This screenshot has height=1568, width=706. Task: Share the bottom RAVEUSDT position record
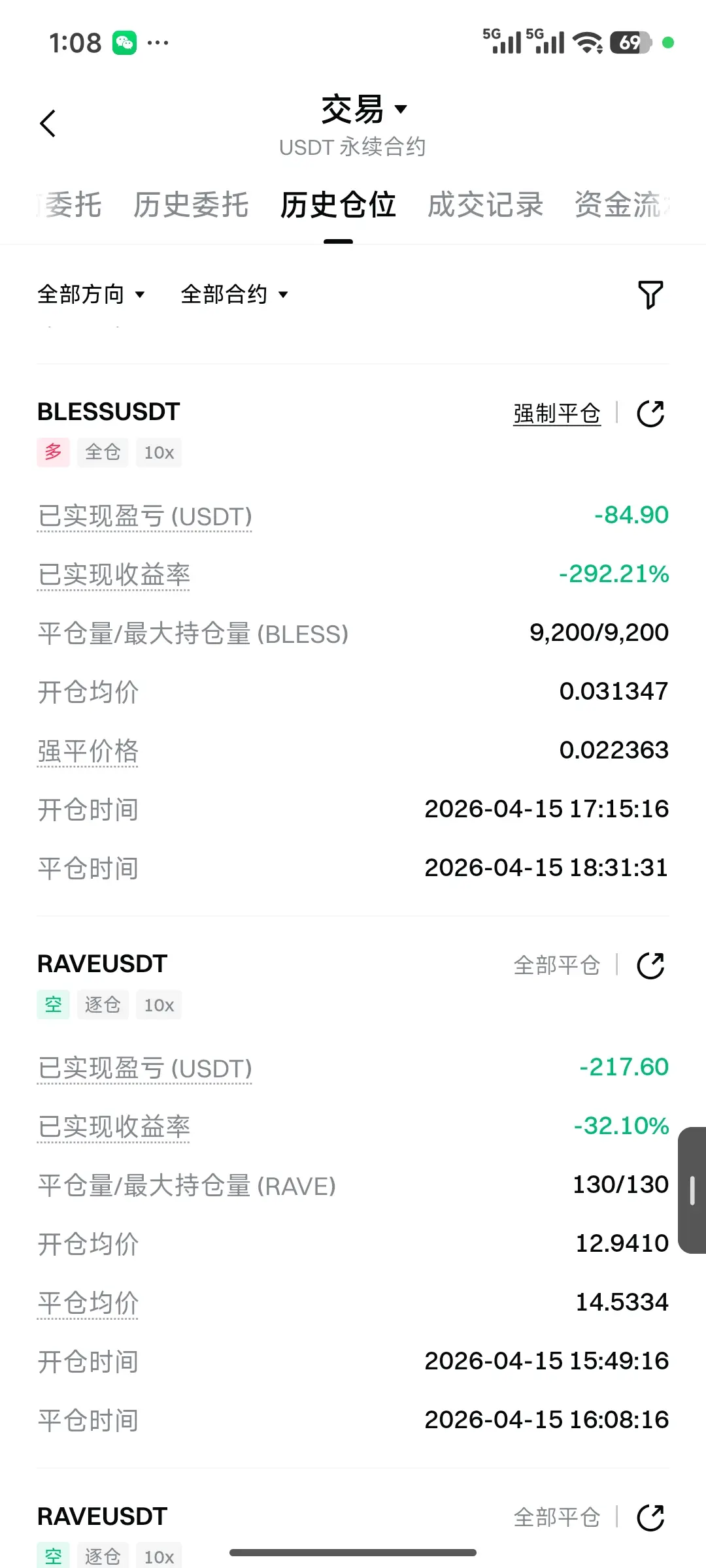point(650,1518)
